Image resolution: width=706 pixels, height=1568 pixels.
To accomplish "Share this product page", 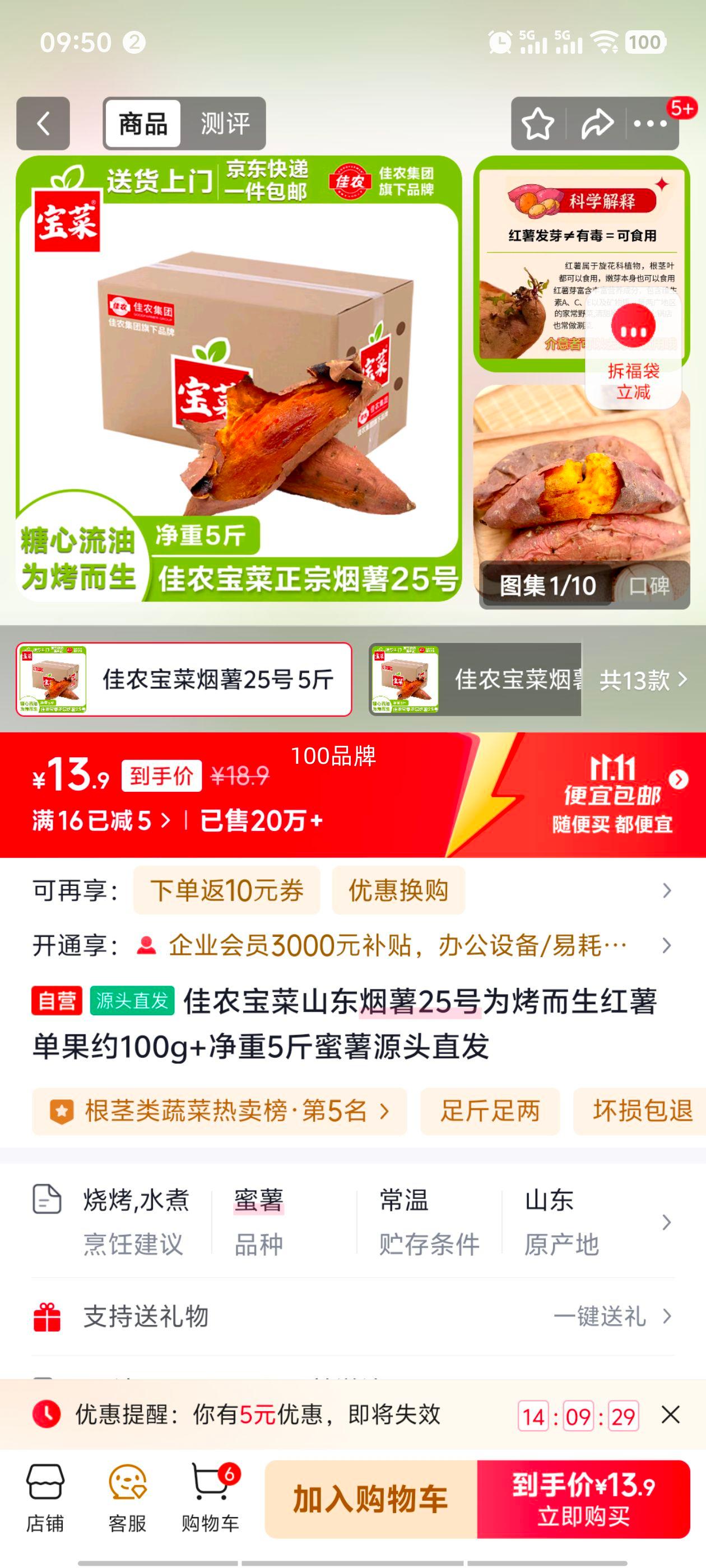I will coord(596,124).
